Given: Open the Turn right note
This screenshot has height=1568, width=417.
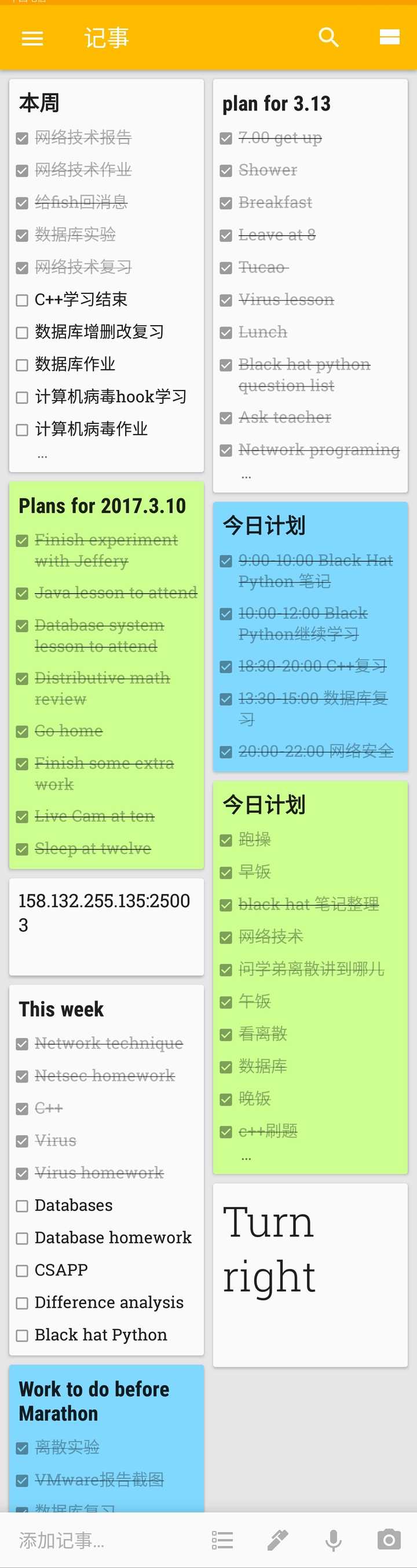Looking at the screenshot, I should pyautogui.click(x=310, y=1254).
